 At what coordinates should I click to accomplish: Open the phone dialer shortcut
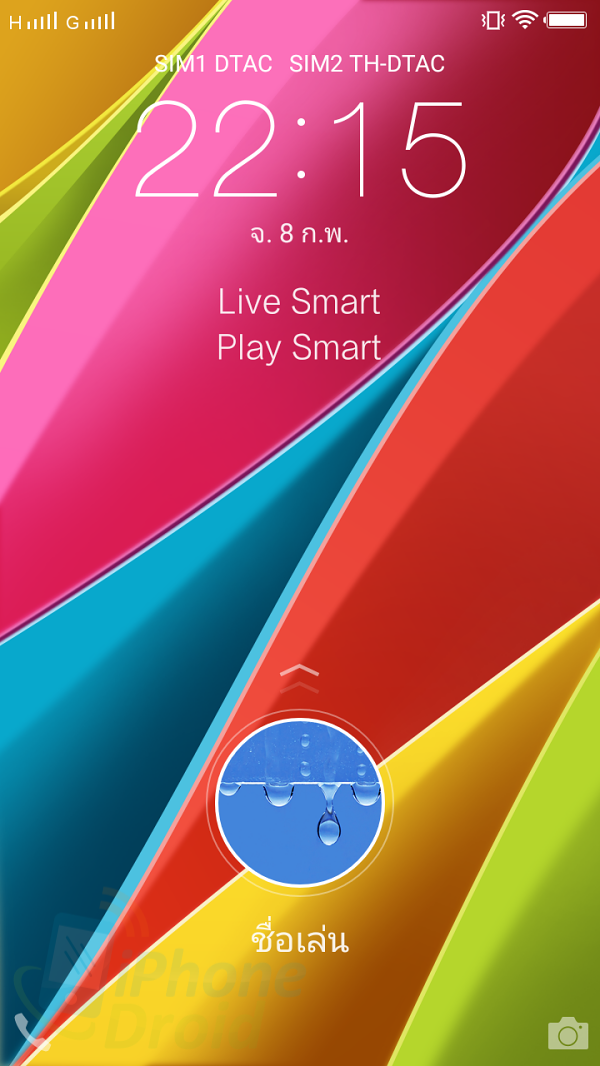pos(31,1033)
